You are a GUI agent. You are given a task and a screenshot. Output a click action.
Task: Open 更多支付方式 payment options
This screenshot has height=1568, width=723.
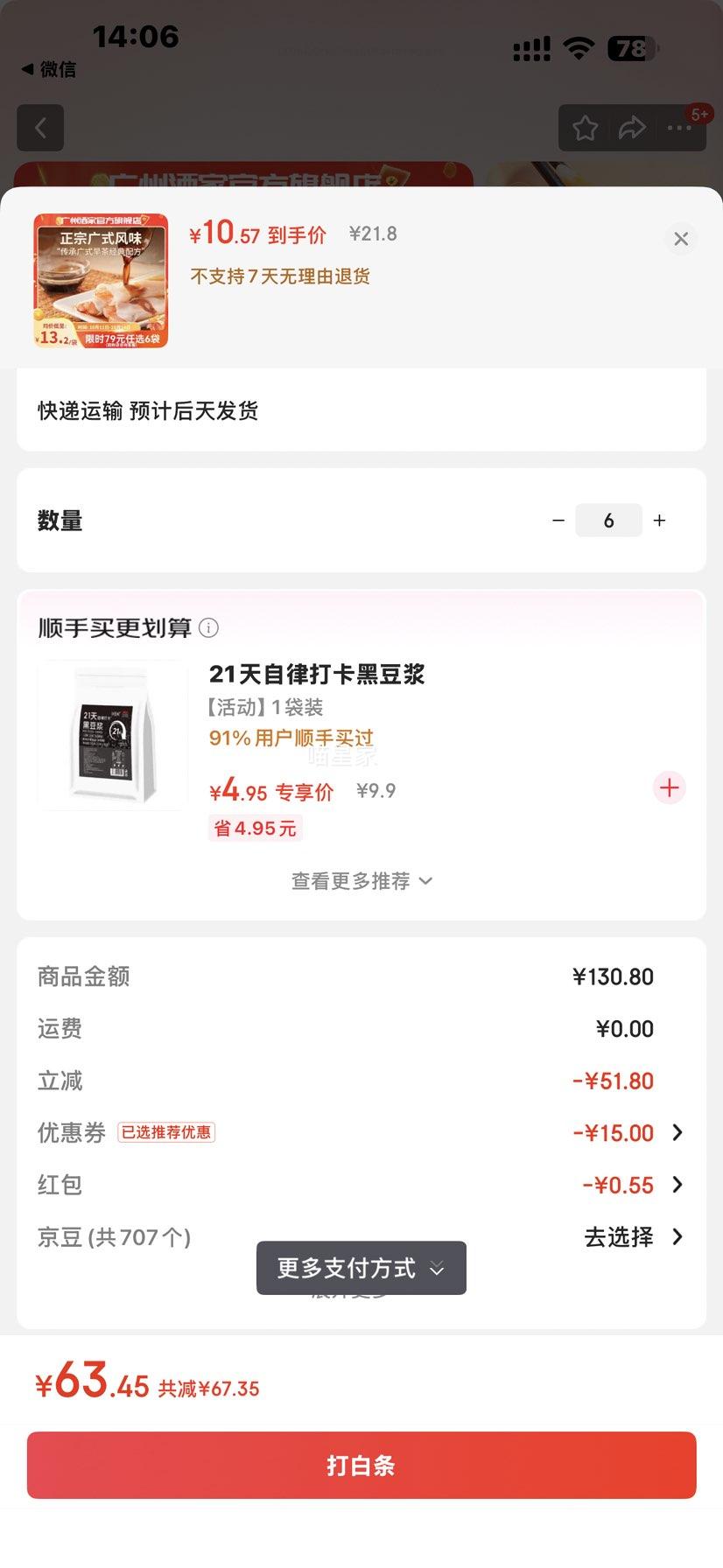361,1268
